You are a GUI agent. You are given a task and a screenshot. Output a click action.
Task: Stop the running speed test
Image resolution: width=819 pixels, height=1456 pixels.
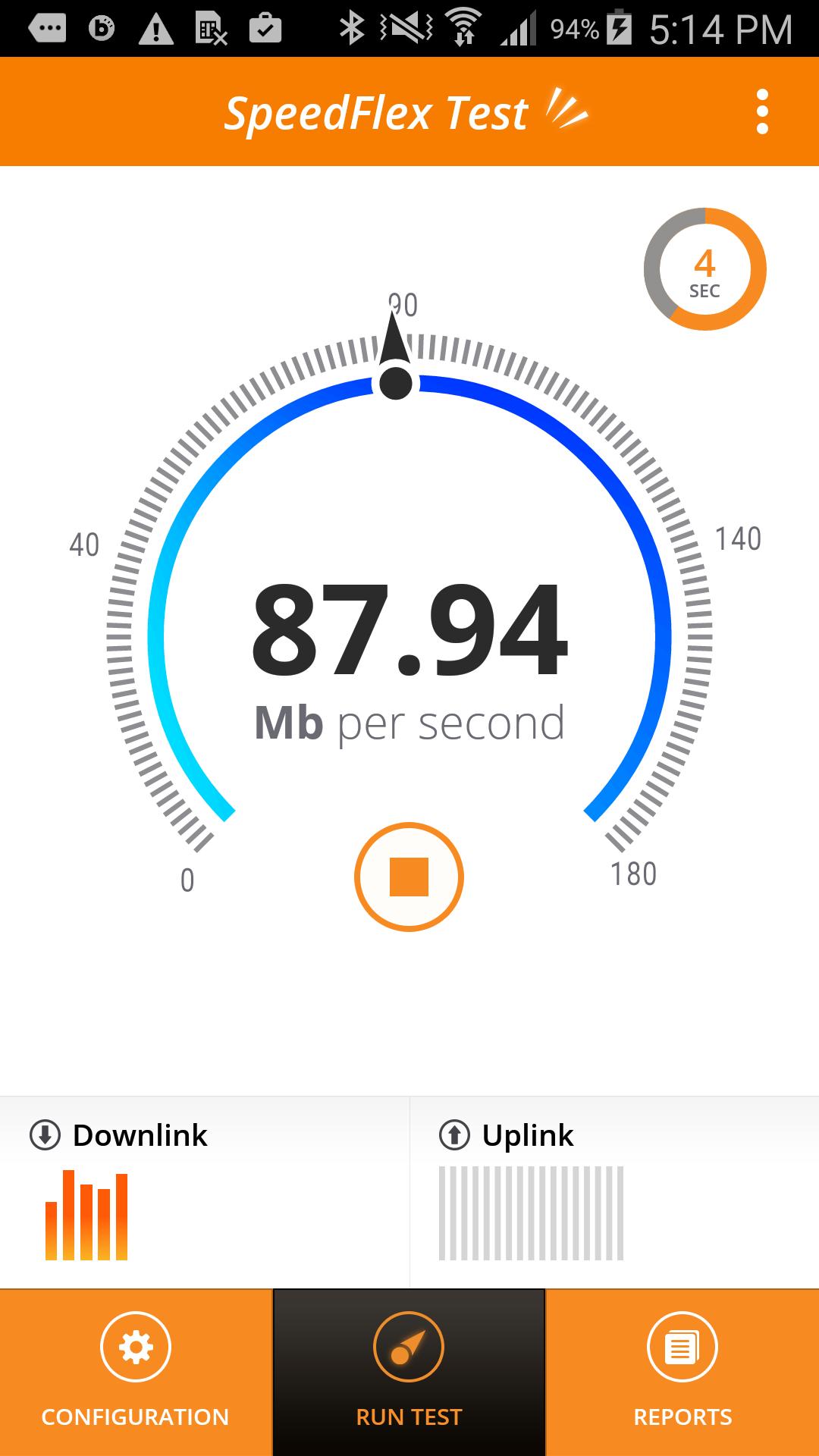tap(409, 877)
